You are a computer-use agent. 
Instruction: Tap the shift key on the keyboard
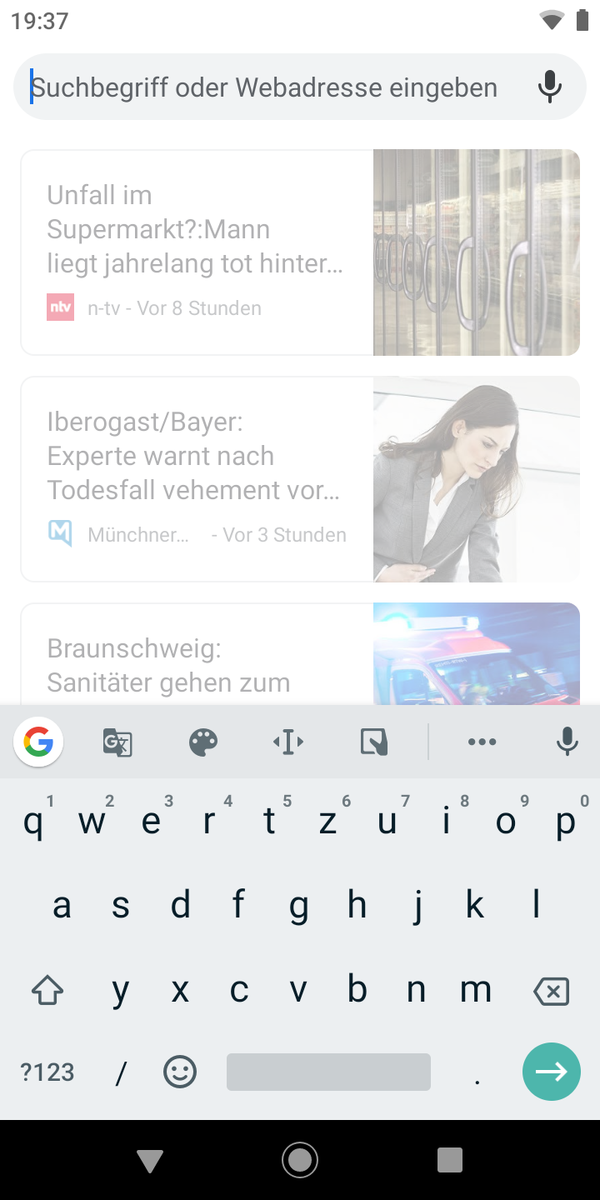coord(47,991)
